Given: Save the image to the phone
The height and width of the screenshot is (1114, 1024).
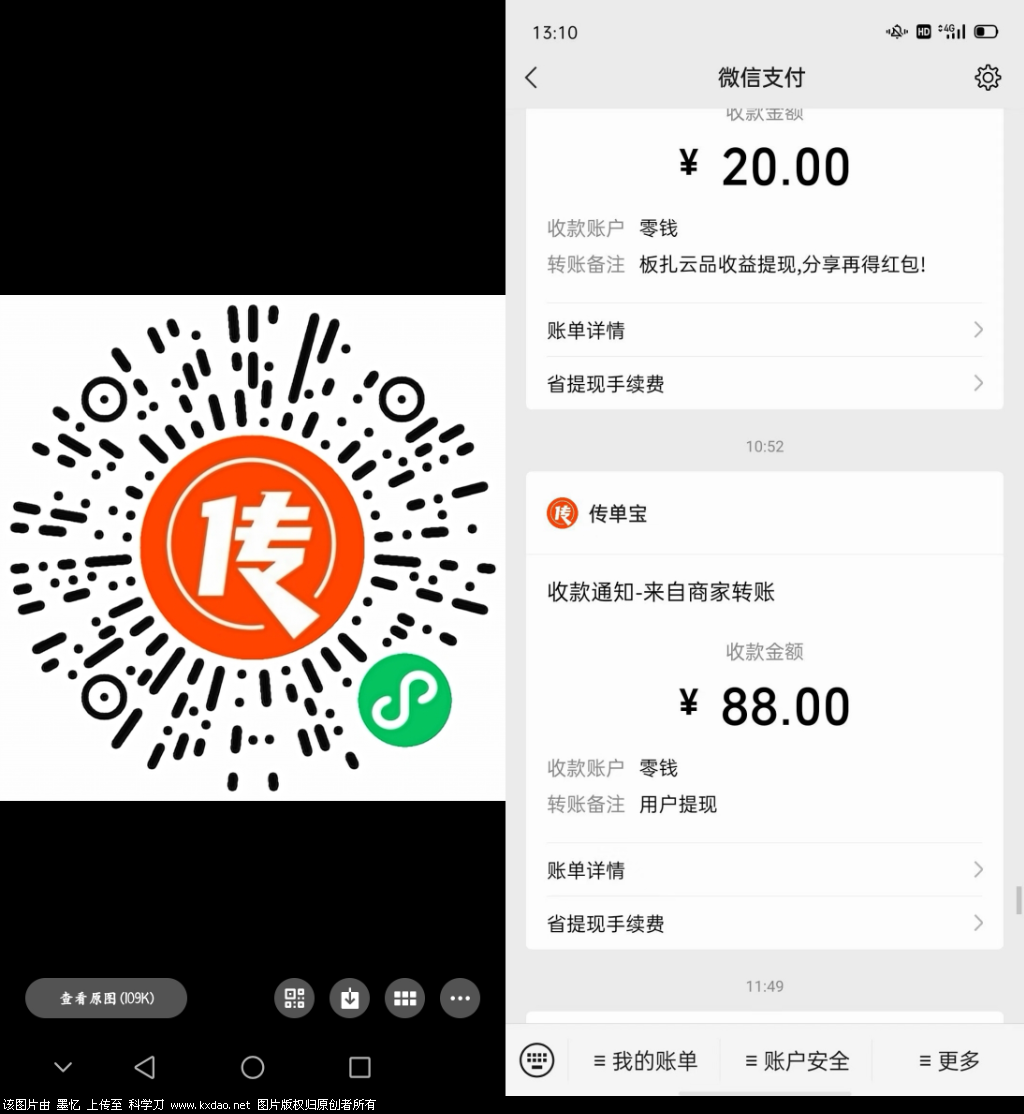Looking at the screenshot, I should pos(350,998).
